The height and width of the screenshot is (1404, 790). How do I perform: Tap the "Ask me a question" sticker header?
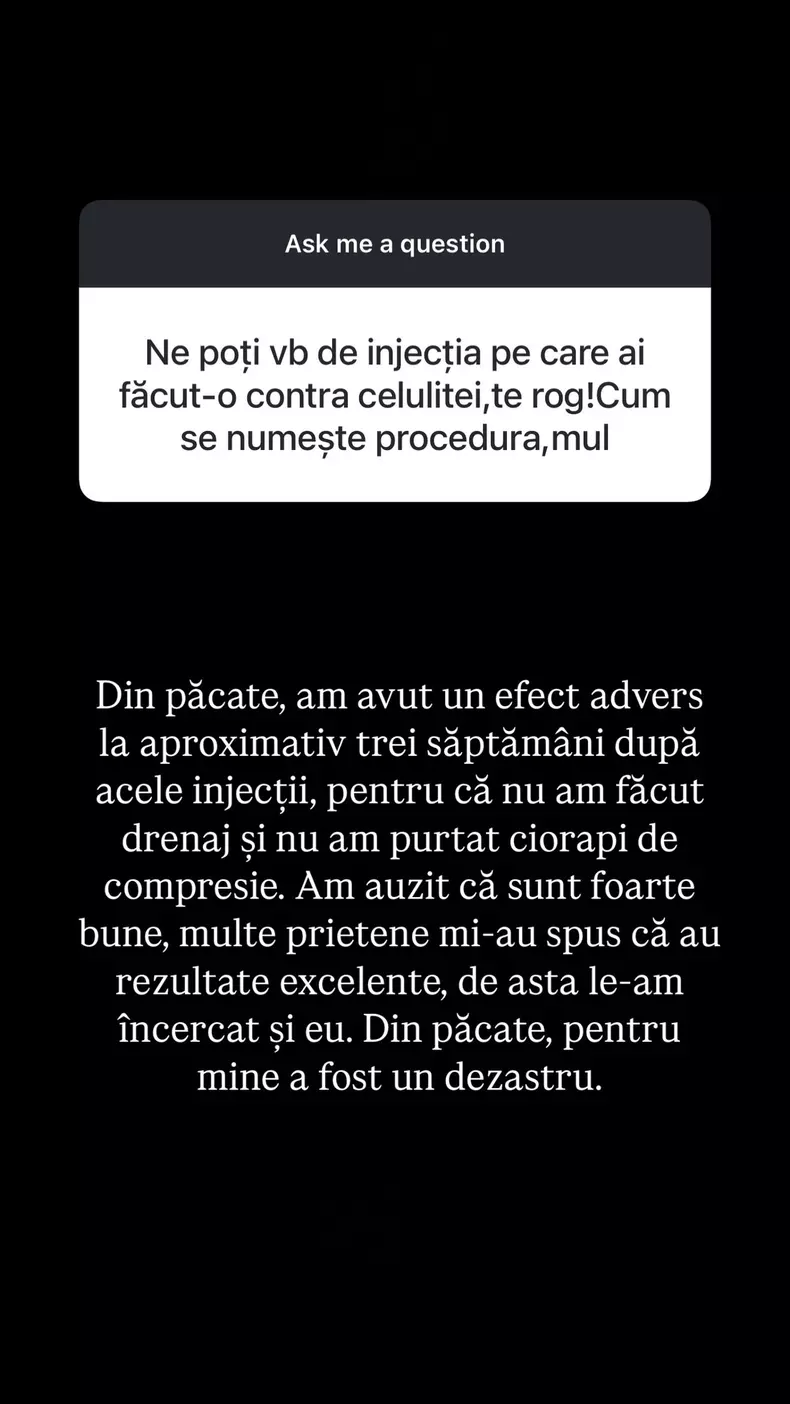coord(395,243)
